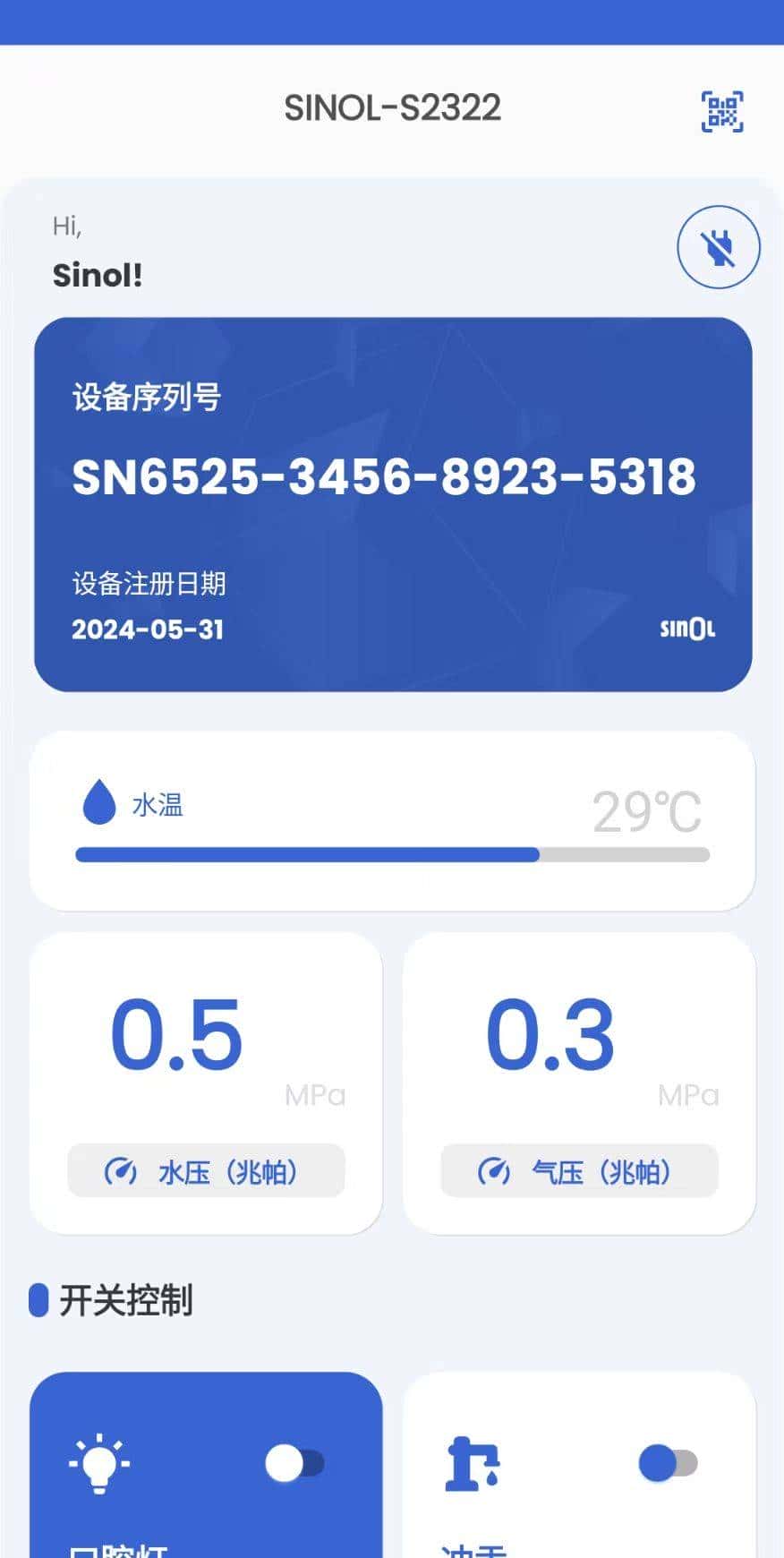The width and height of the screenshot is (784, 1558).
Task: Toggle the connection status button
Action: (719, 247)
